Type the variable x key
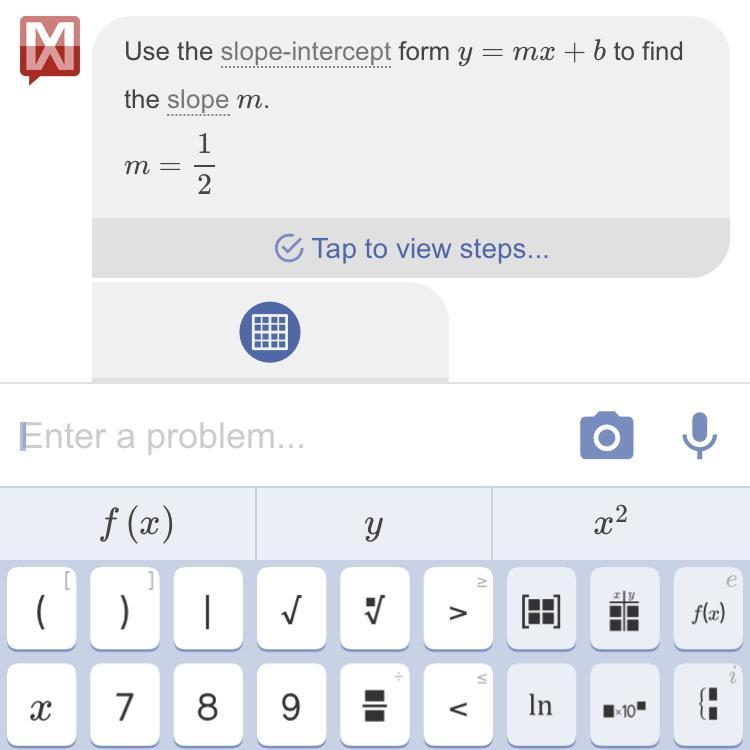This screenshot has width=750, height=750. pyautogui.click(x=41, y=707)
